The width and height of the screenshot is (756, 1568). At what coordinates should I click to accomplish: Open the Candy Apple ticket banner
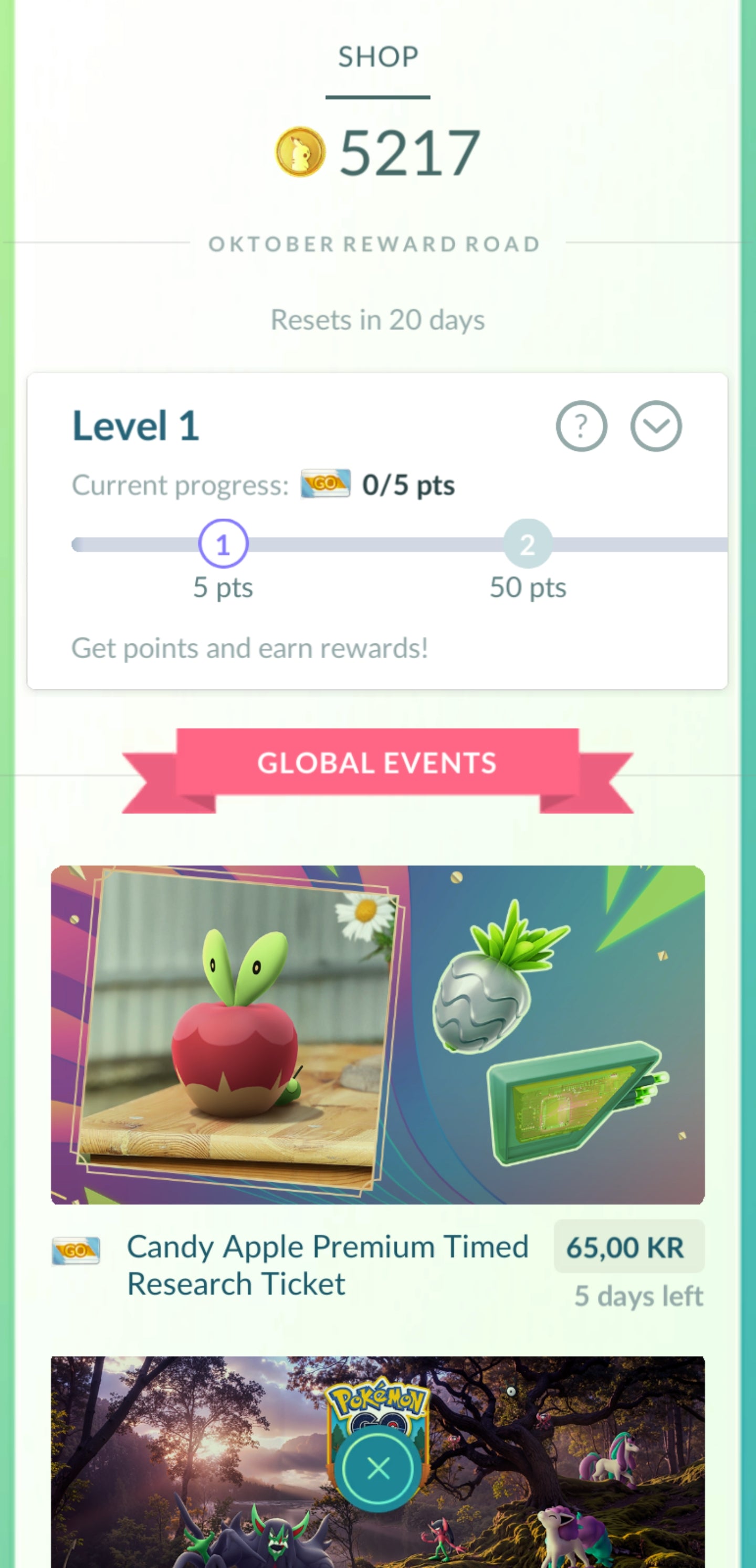click(x=377, y=1034)
